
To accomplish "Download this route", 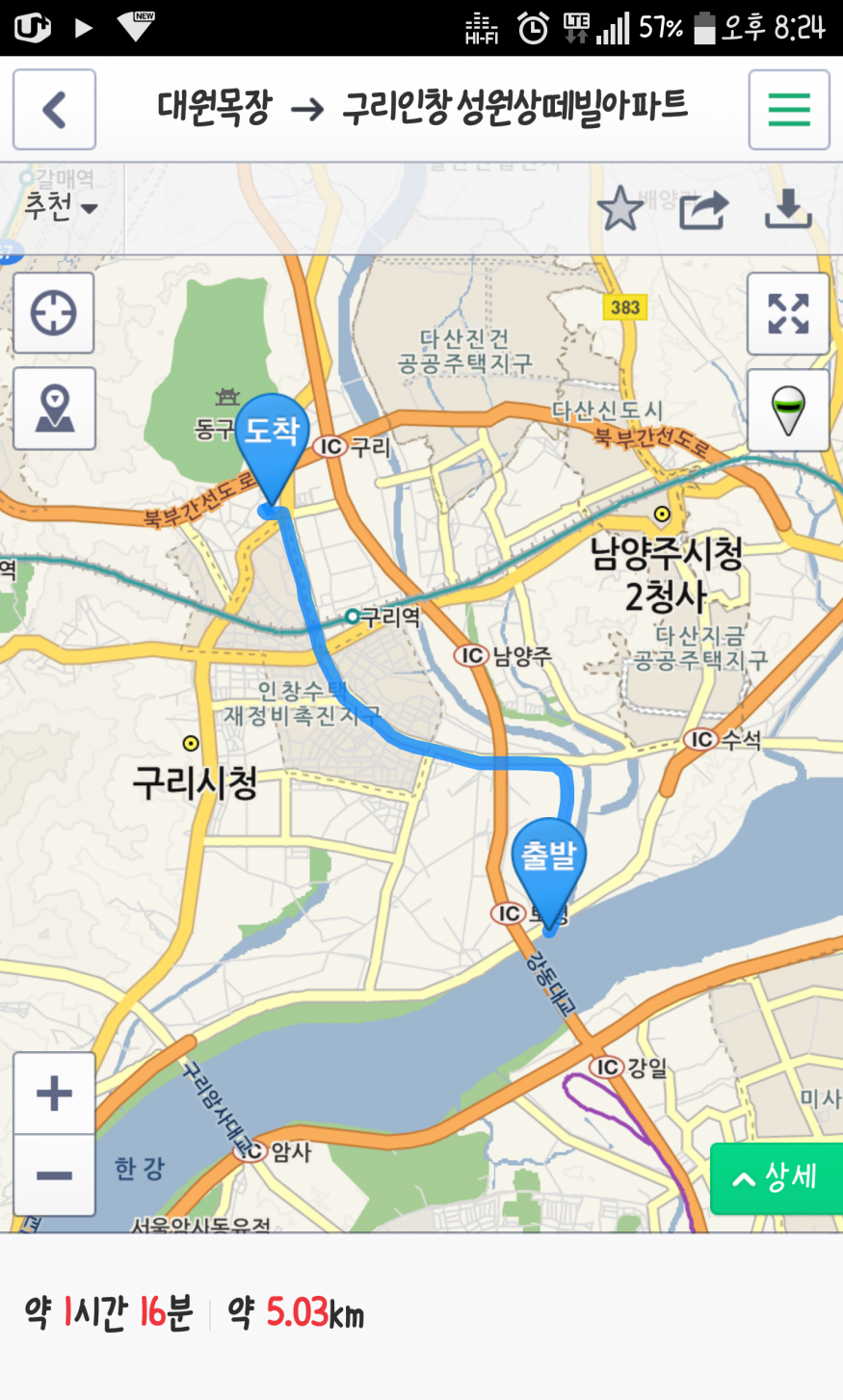I will point(787,208).
